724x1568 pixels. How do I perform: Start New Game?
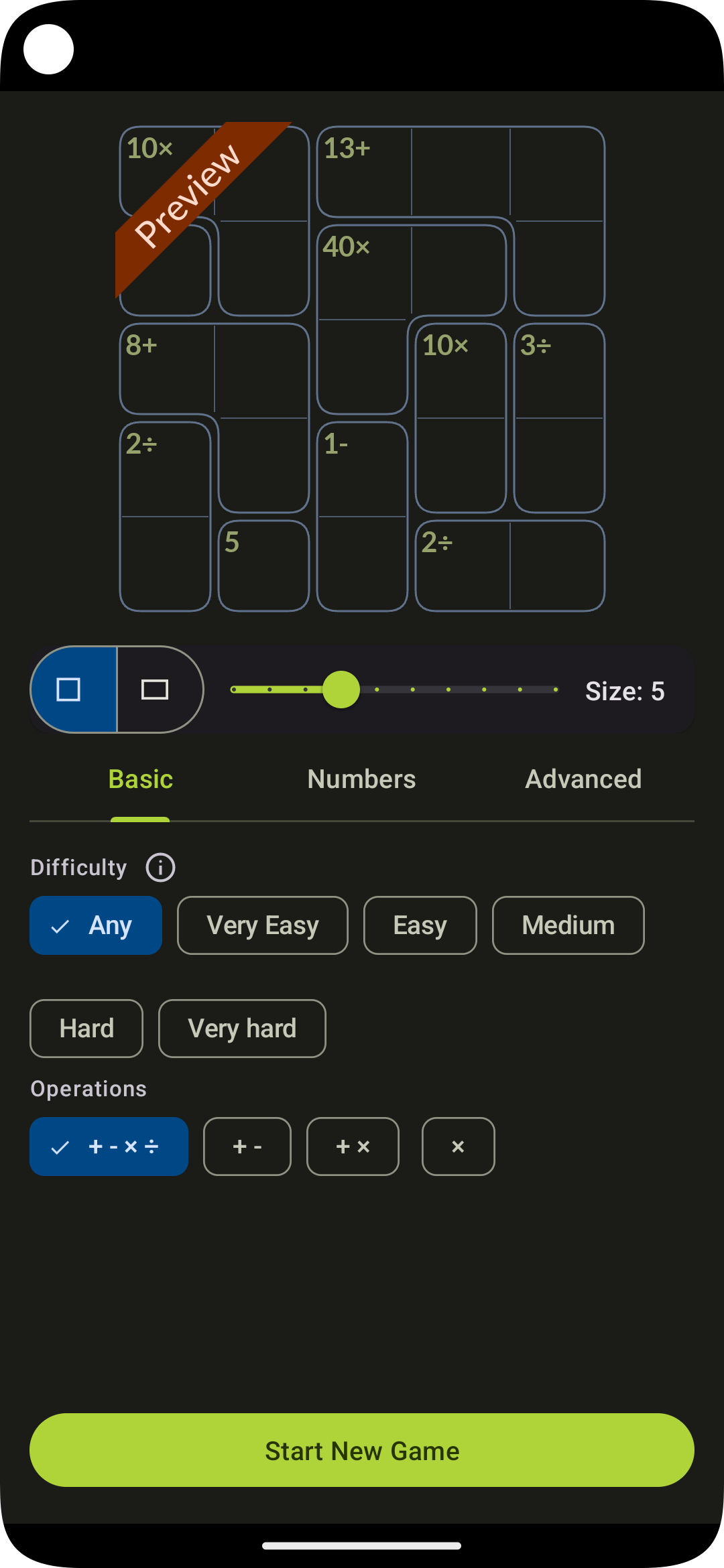pyautogui.click(x=362, y=1450)
